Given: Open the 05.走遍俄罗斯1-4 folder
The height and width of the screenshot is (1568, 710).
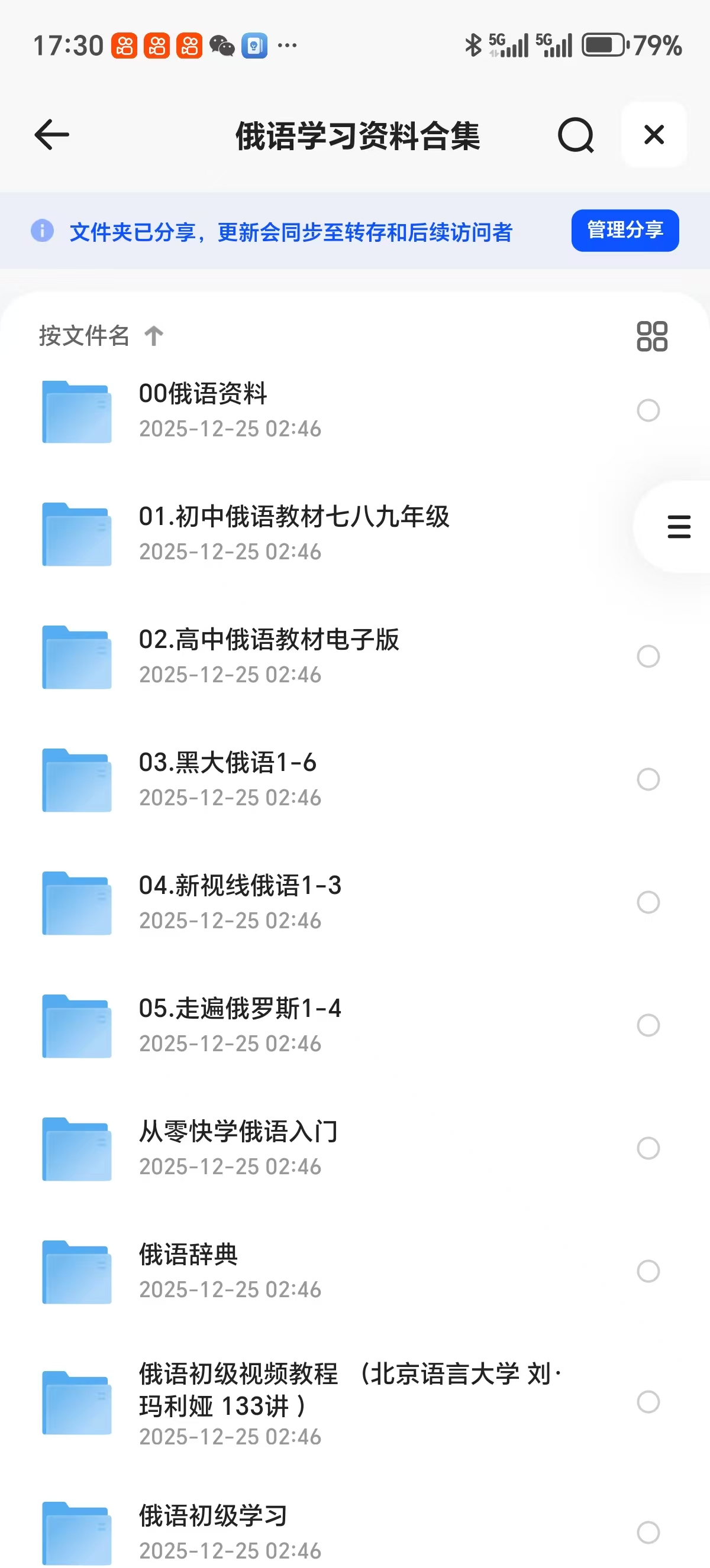Looking at the screenshot, I should 240,1024.
